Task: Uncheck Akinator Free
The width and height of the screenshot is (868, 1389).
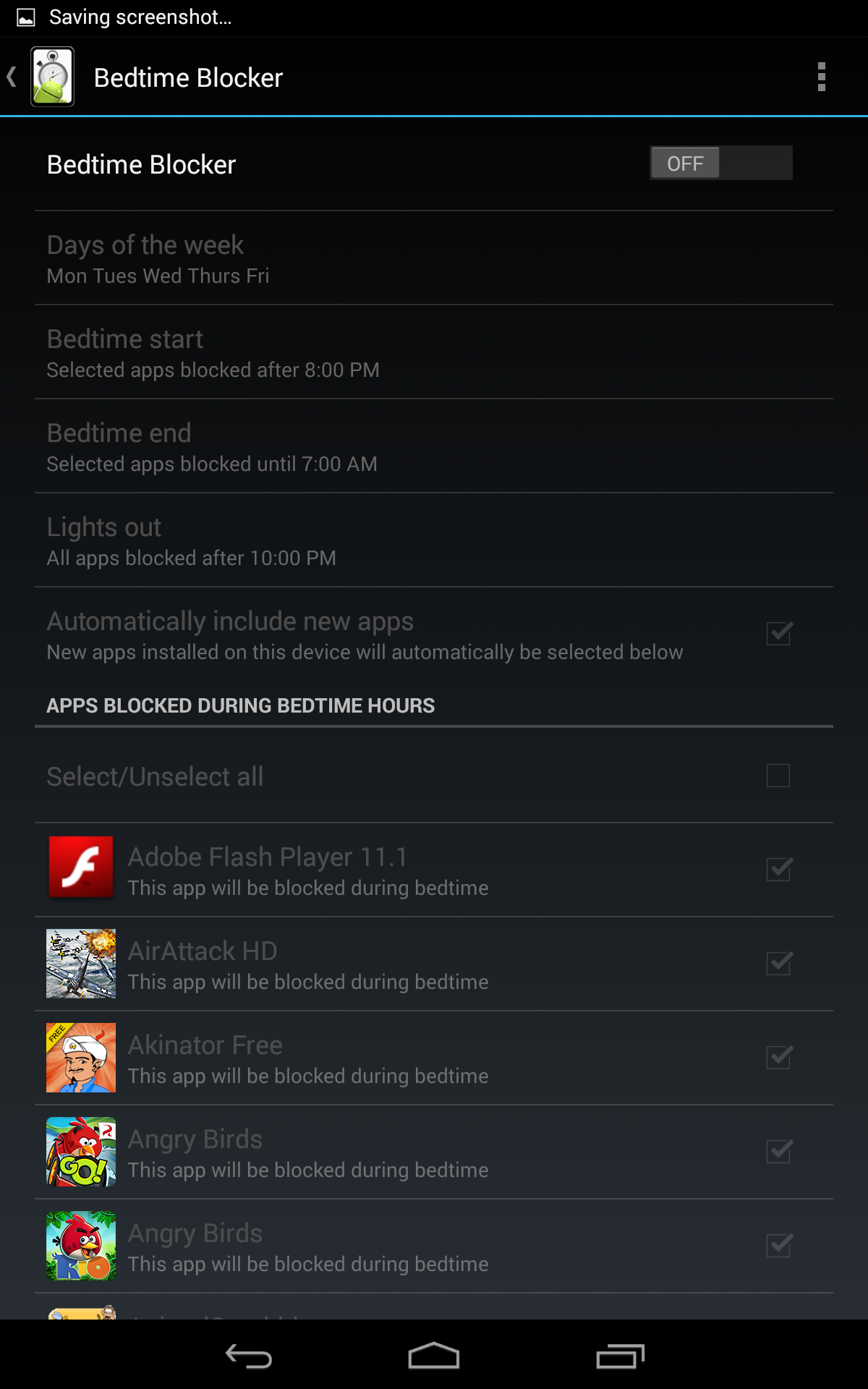Action: (779, 1057)
